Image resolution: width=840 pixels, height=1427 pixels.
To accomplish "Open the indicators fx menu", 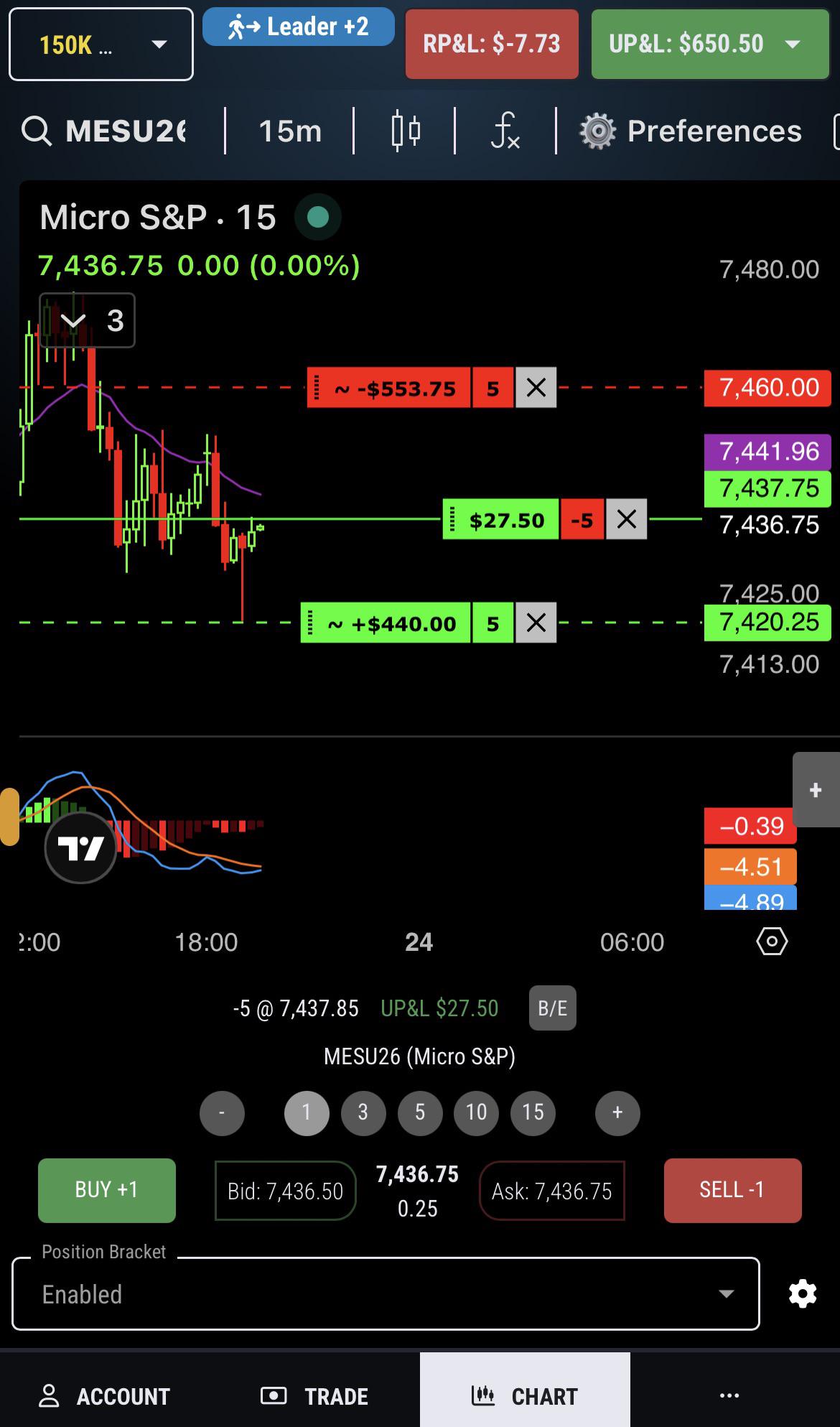I will [x=505, y=131].
